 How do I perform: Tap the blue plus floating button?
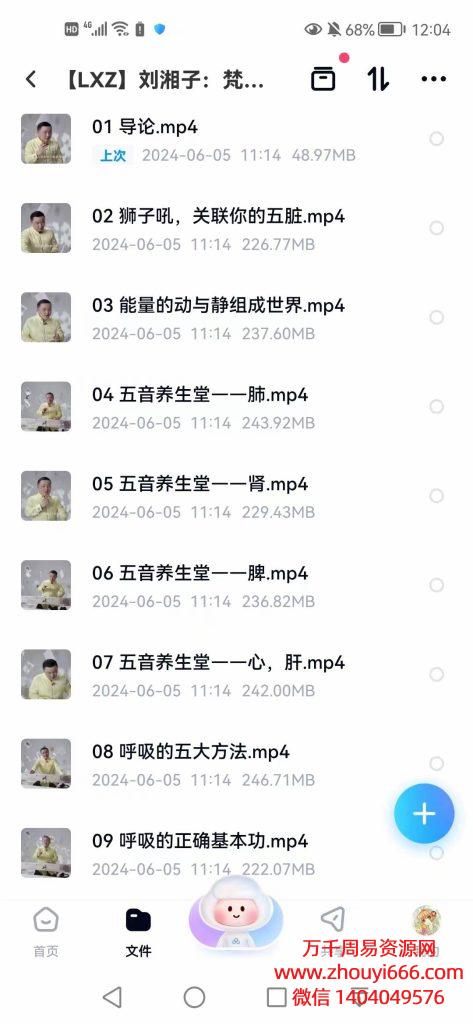tap(424, 814)
